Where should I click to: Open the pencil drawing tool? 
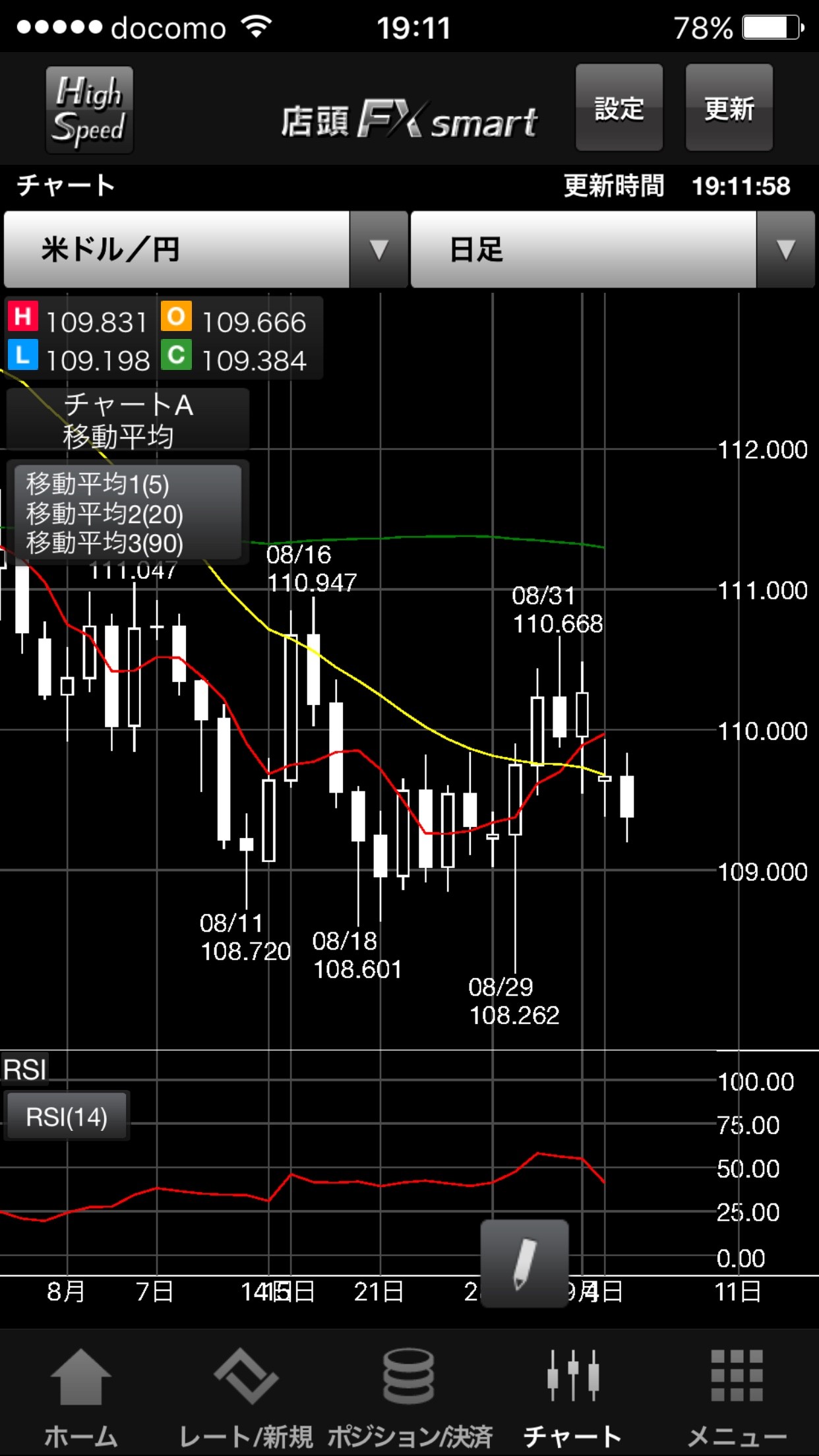pyautogui.click(x=524, y=1263)
